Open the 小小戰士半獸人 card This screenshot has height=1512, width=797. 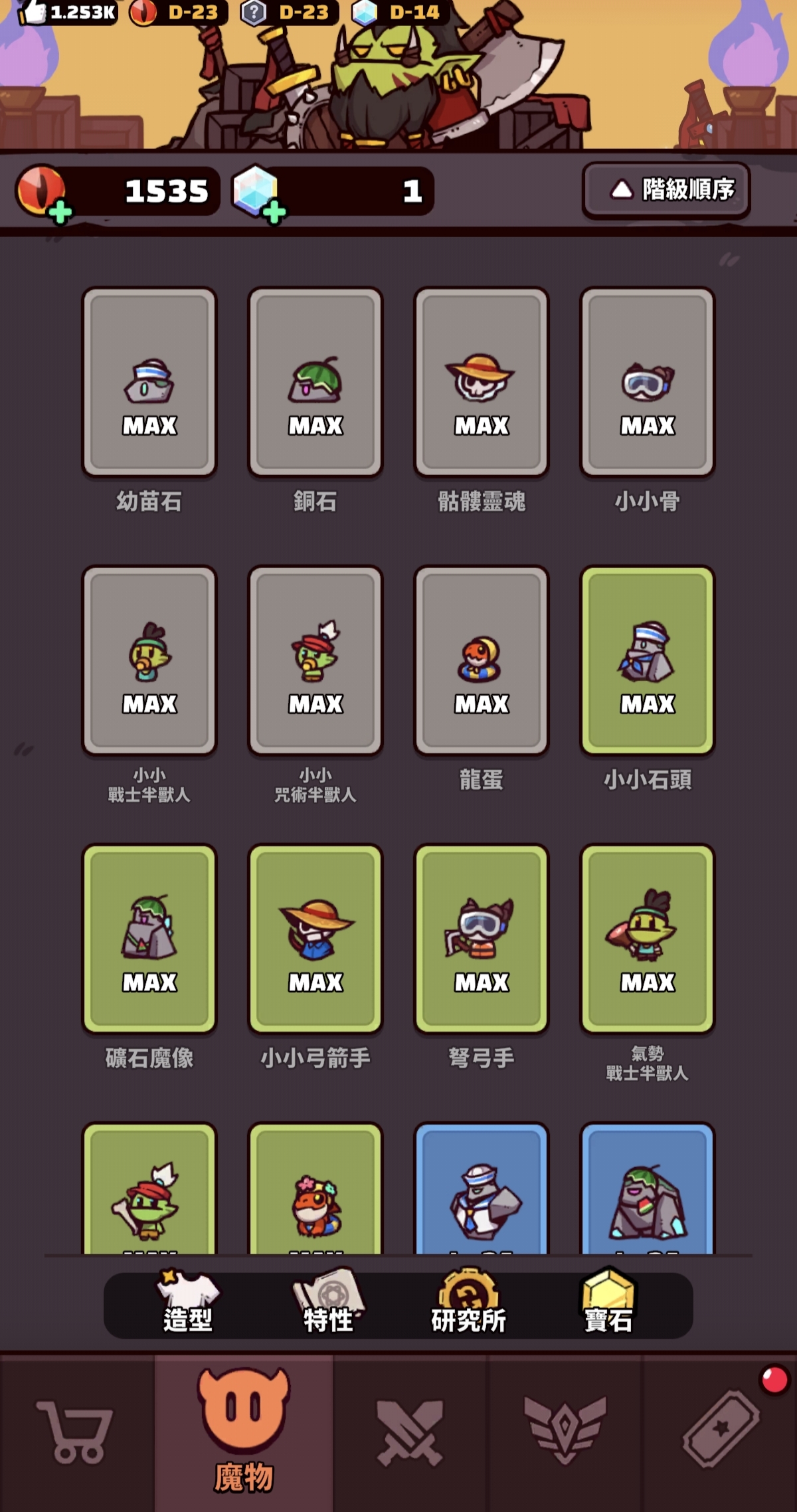(149, 660)
